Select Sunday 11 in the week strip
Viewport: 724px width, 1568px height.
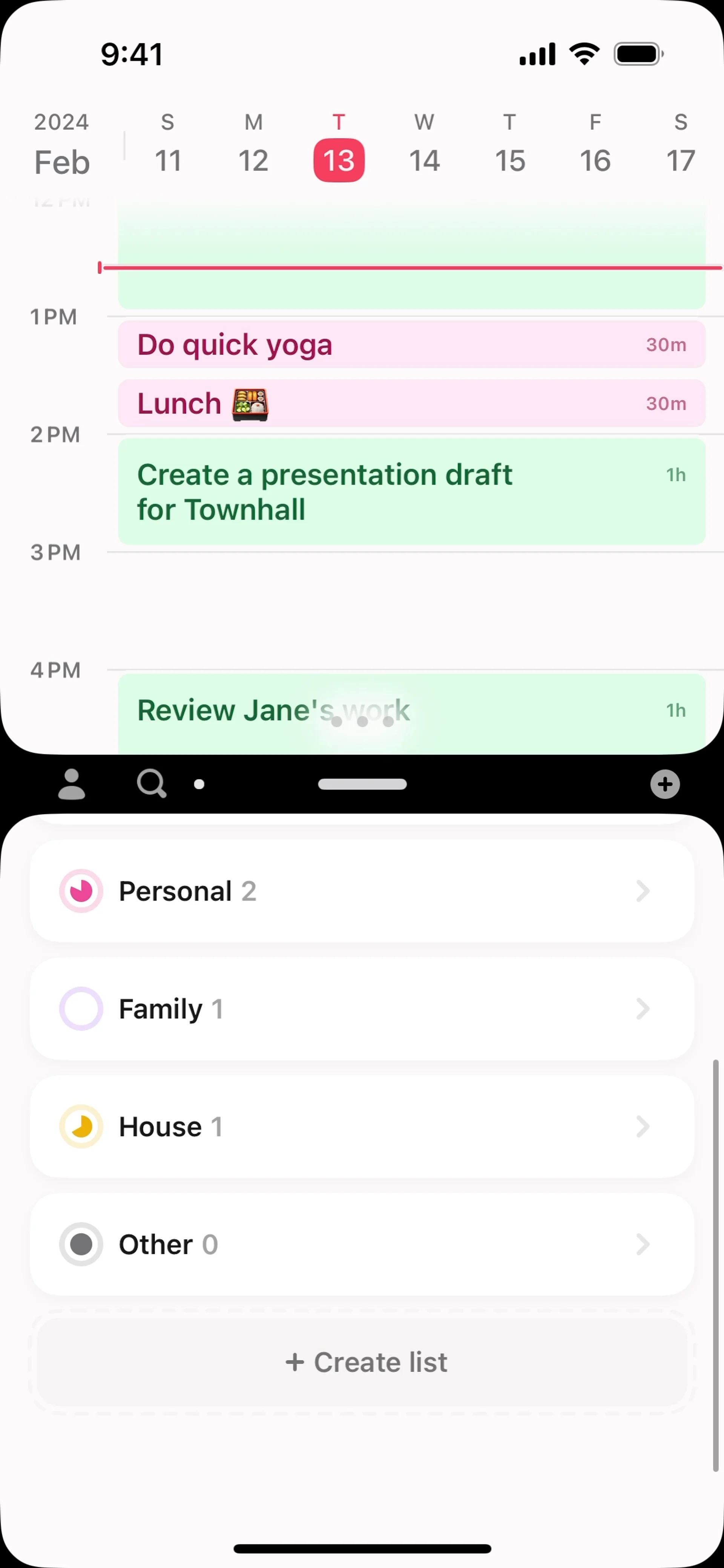168,160
